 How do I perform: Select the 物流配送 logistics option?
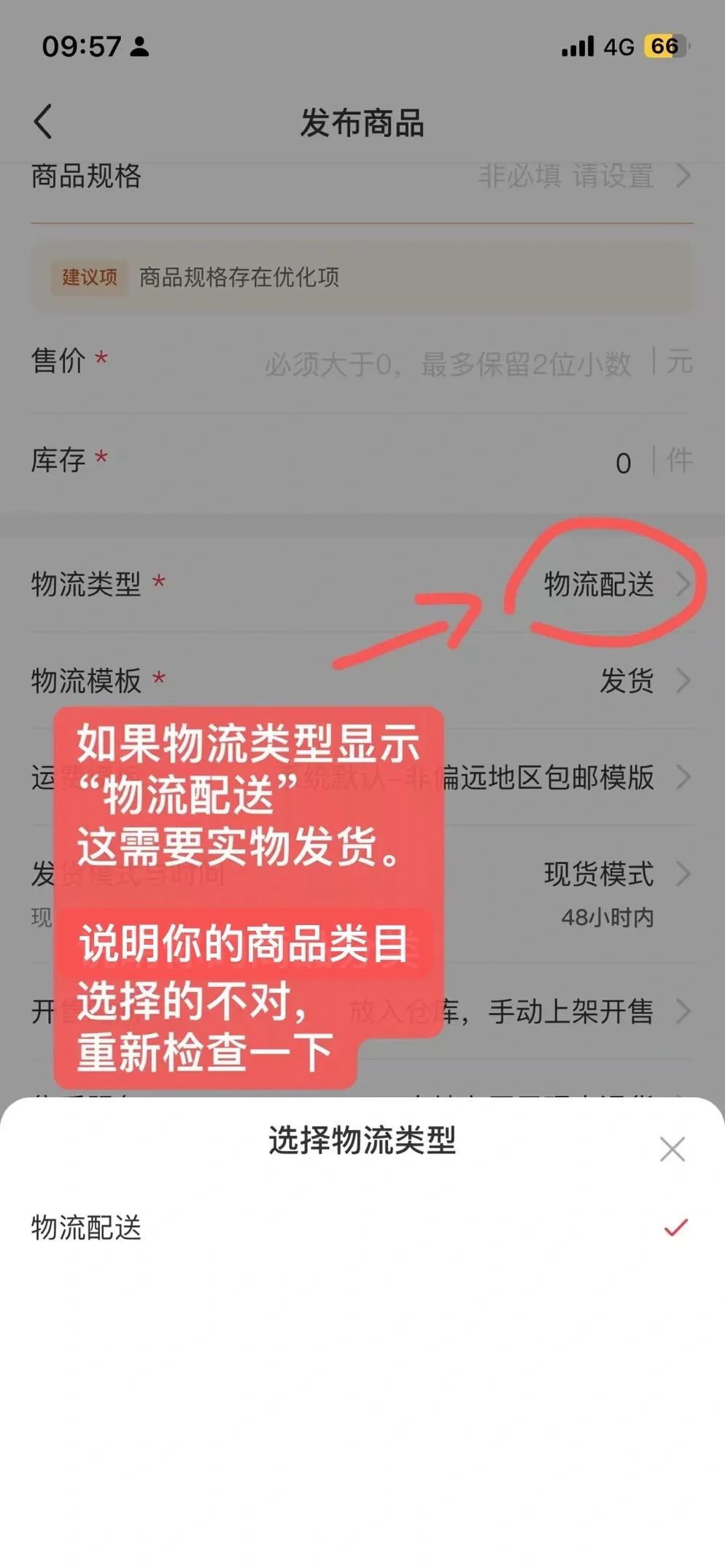coord(86,1228)
